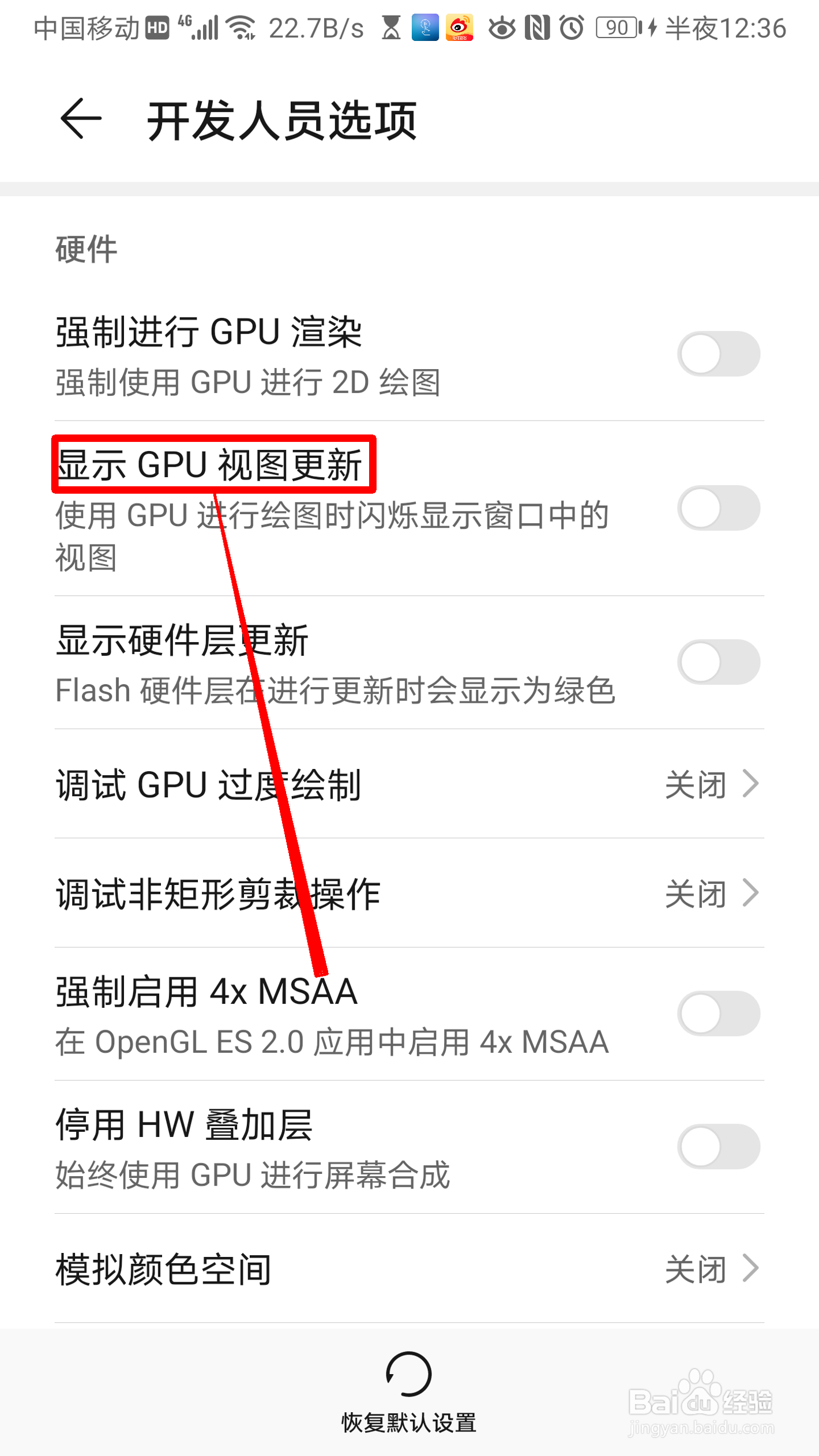The image size is (819, 1456).
Task: Open the 调试 GPU 过度绘制 options via chevron
Action: coord(750,783)
